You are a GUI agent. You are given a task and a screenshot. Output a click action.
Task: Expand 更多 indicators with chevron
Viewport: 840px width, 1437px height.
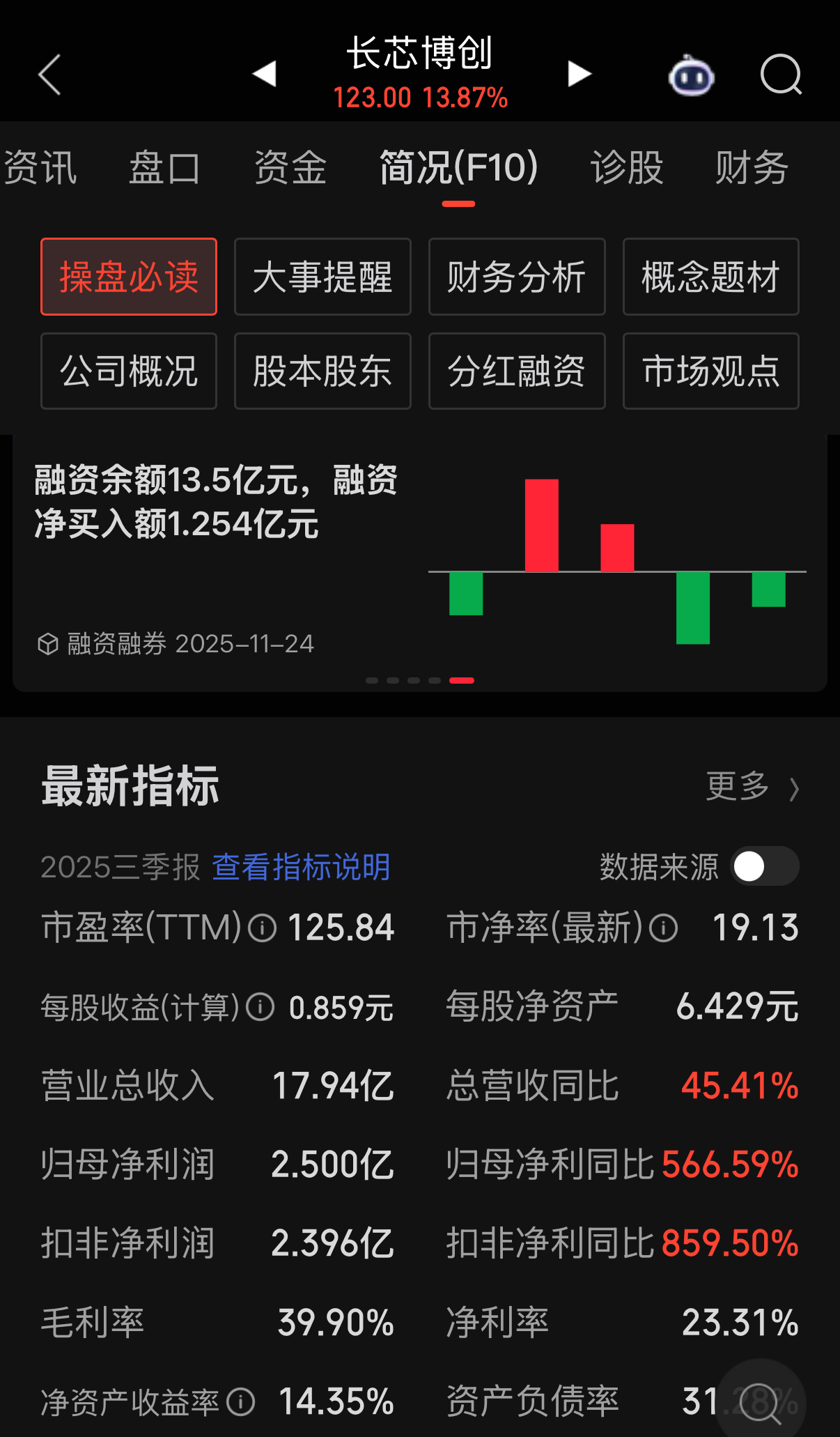[754, 787]
